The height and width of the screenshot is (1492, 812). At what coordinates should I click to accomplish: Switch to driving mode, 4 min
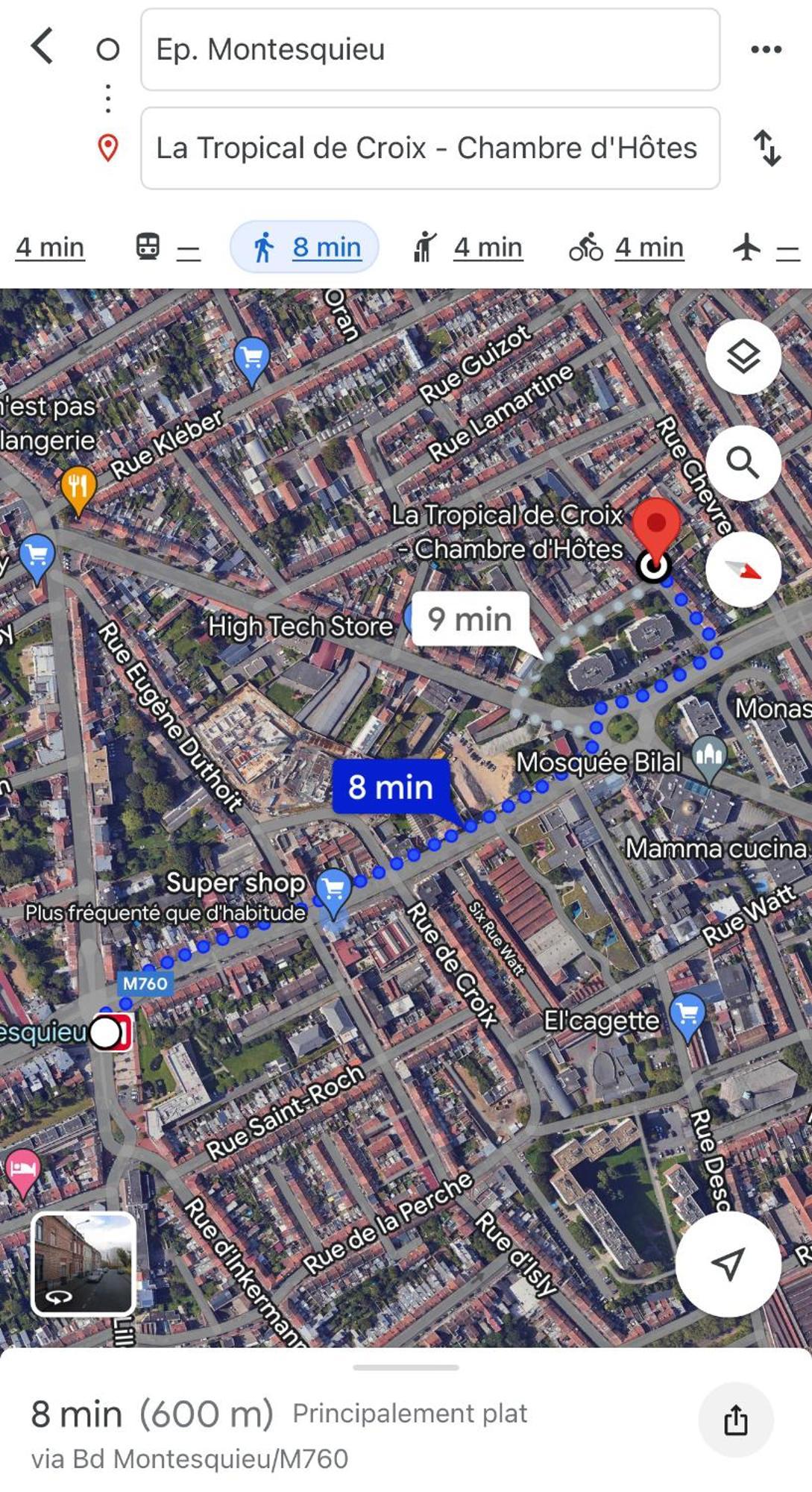(50, 247)
